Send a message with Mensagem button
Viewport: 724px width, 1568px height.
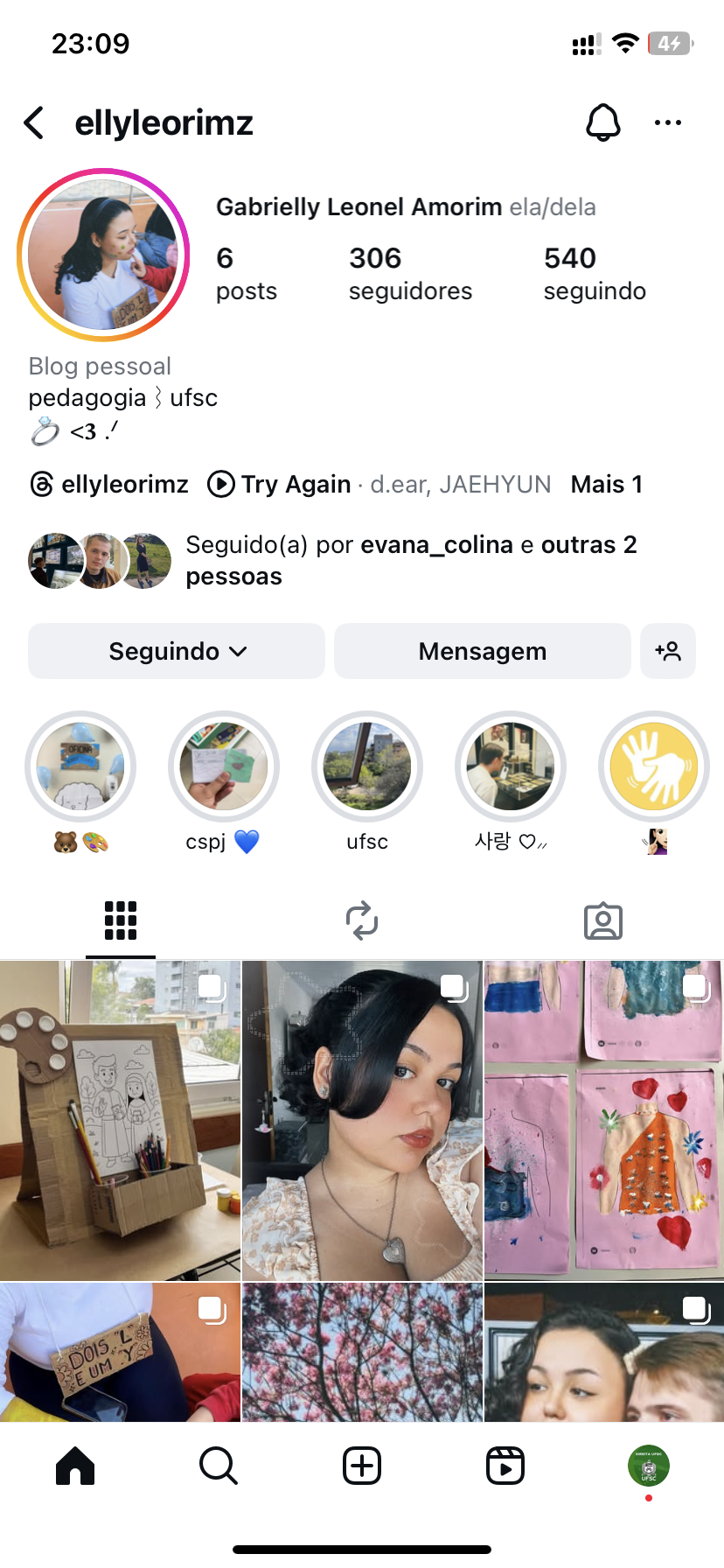click(x=482, y=651)
